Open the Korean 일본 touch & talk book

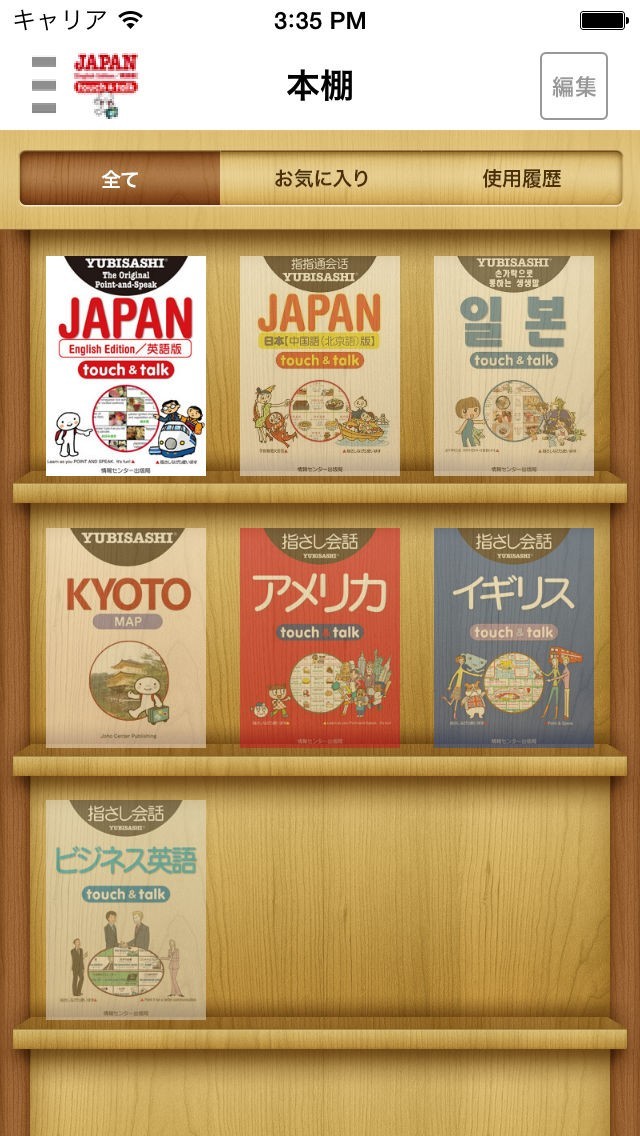(514, 366)
